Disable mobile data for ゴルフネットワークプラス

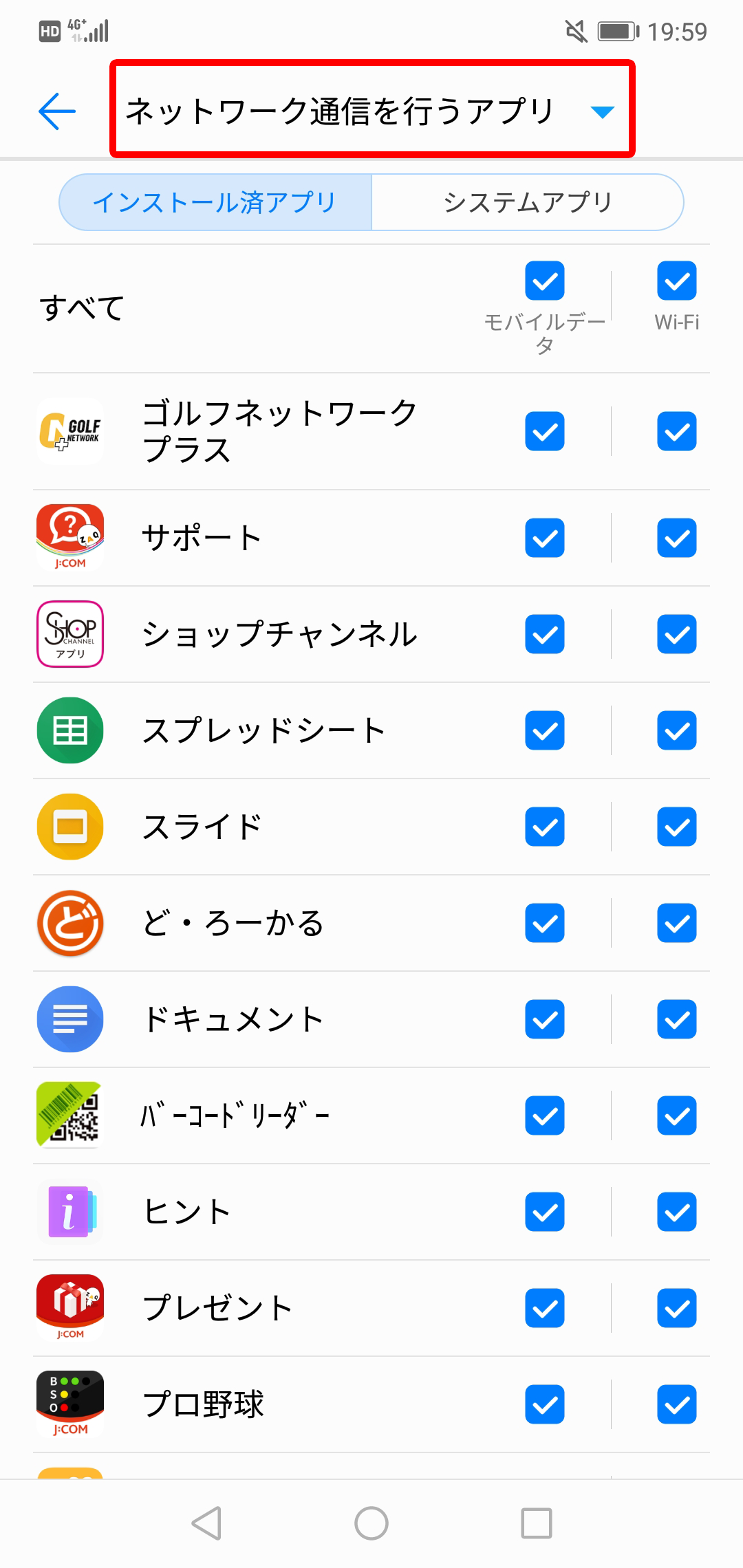tap(545, 431)
